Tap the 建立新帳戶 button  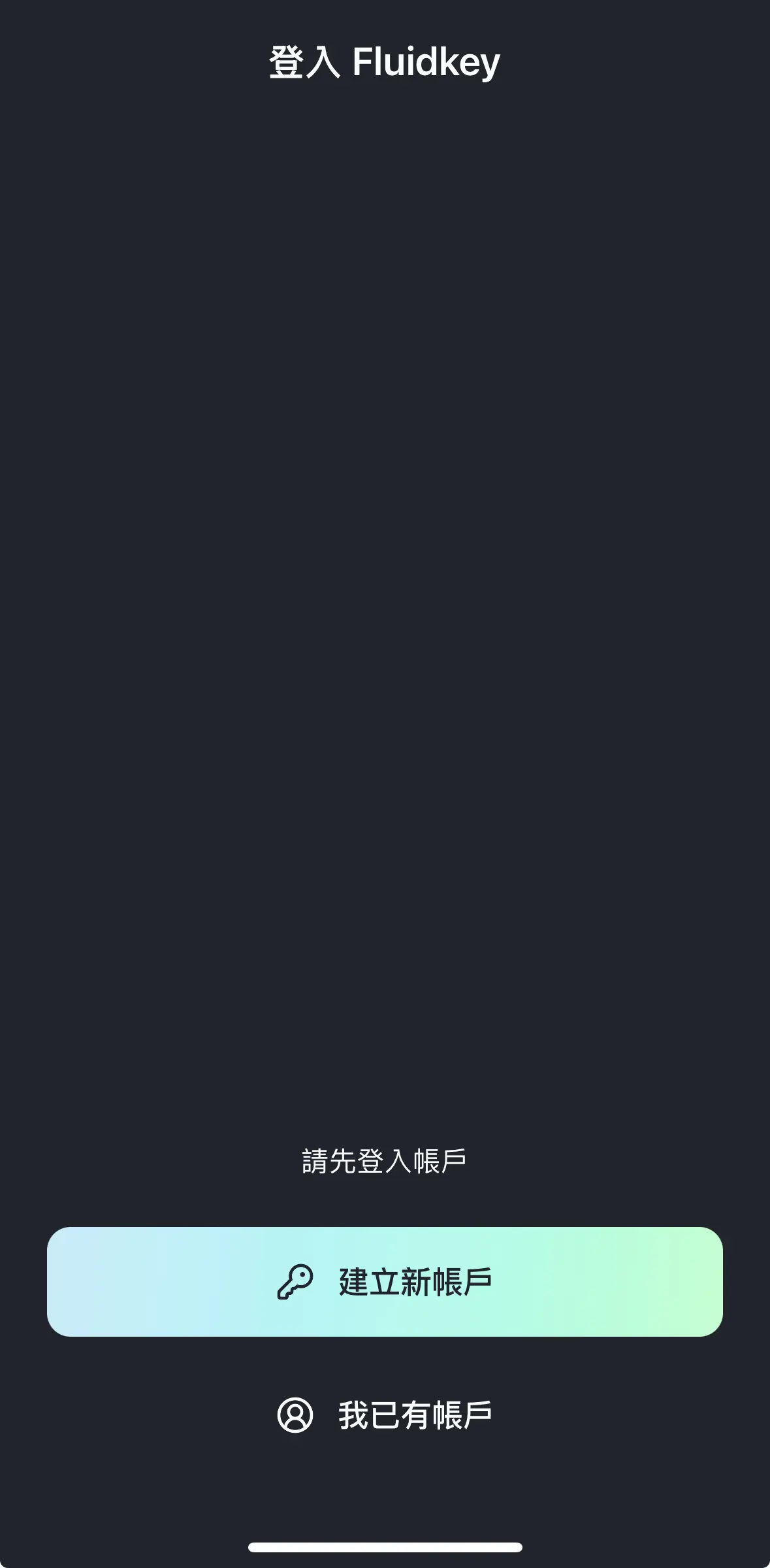tap(385, 1282)
